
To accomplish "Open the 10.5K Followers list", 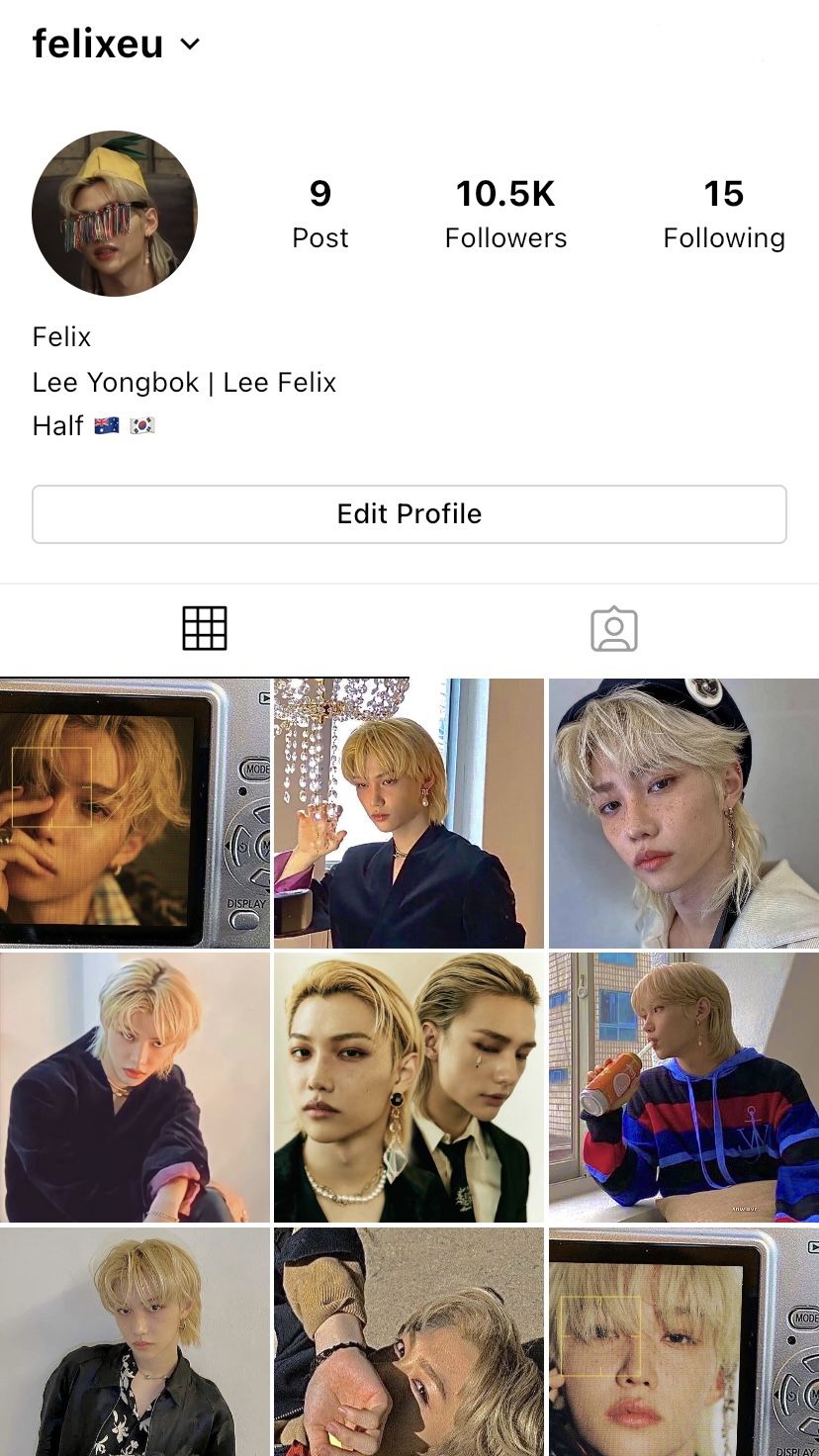I will tap(505, 213).
